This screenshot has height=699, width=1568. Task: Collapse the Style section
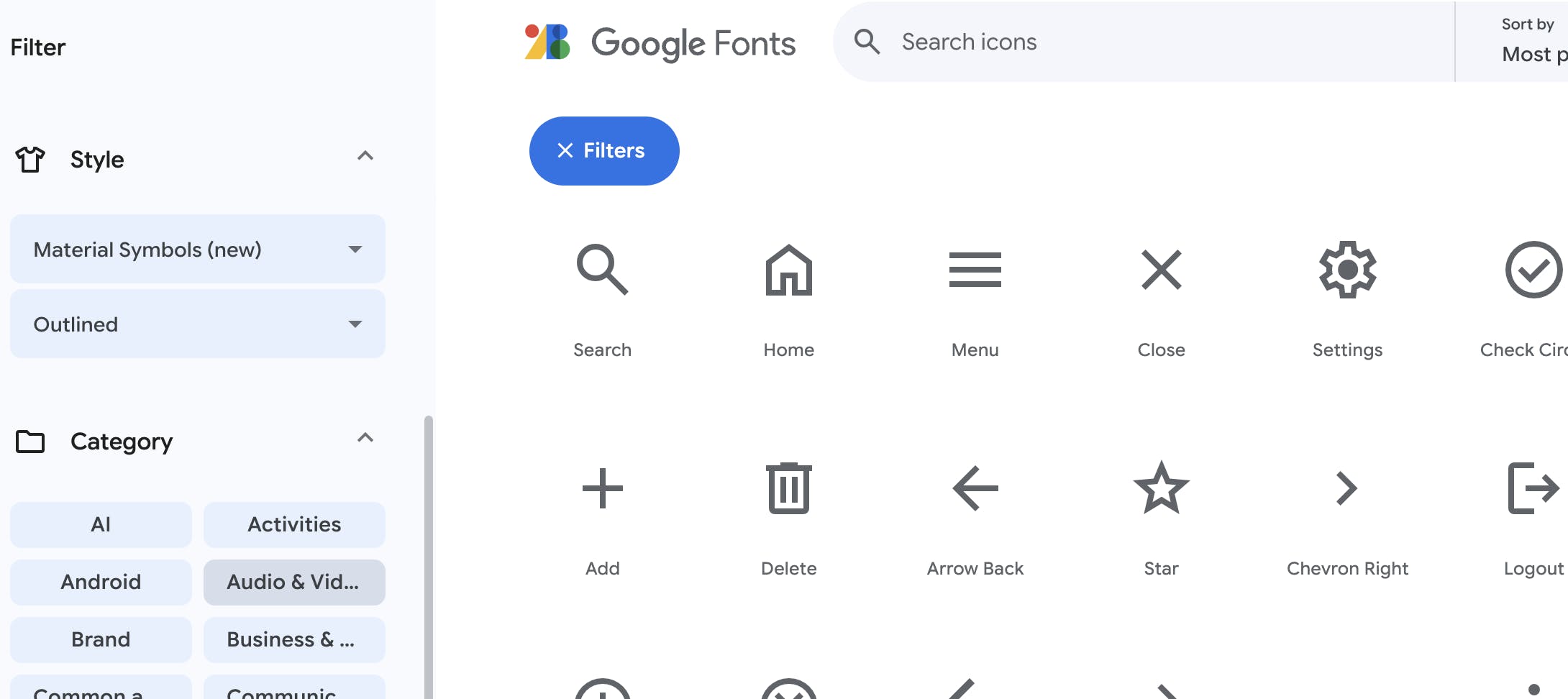click(365, 156)
